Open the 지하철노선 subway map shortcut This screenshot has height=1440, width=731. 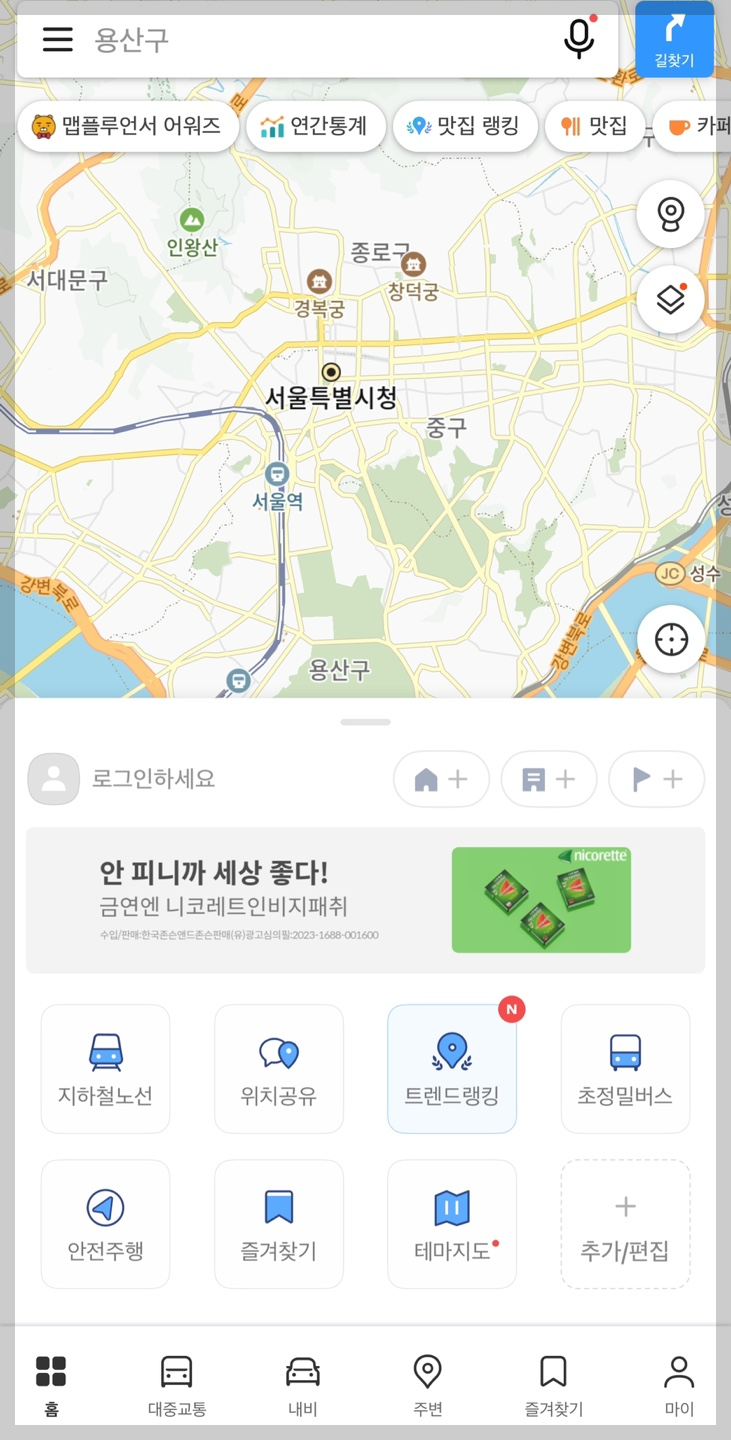pos(105,1068)
